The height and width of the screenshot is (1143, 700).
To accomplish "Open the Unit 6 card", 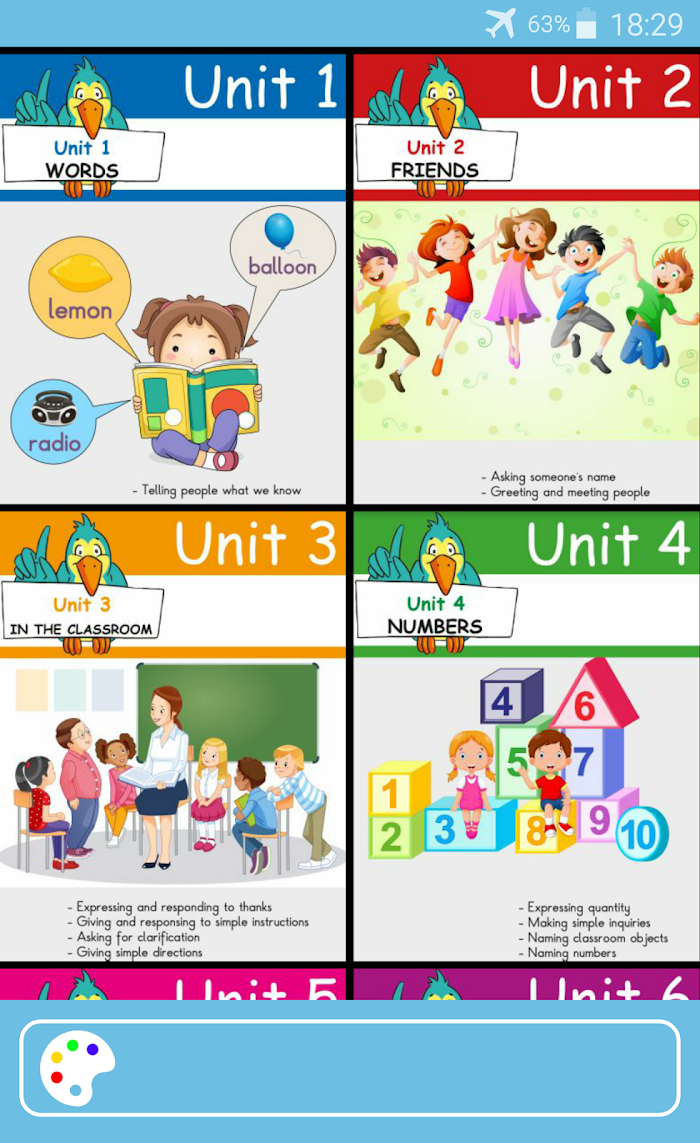I will (526, 985).
